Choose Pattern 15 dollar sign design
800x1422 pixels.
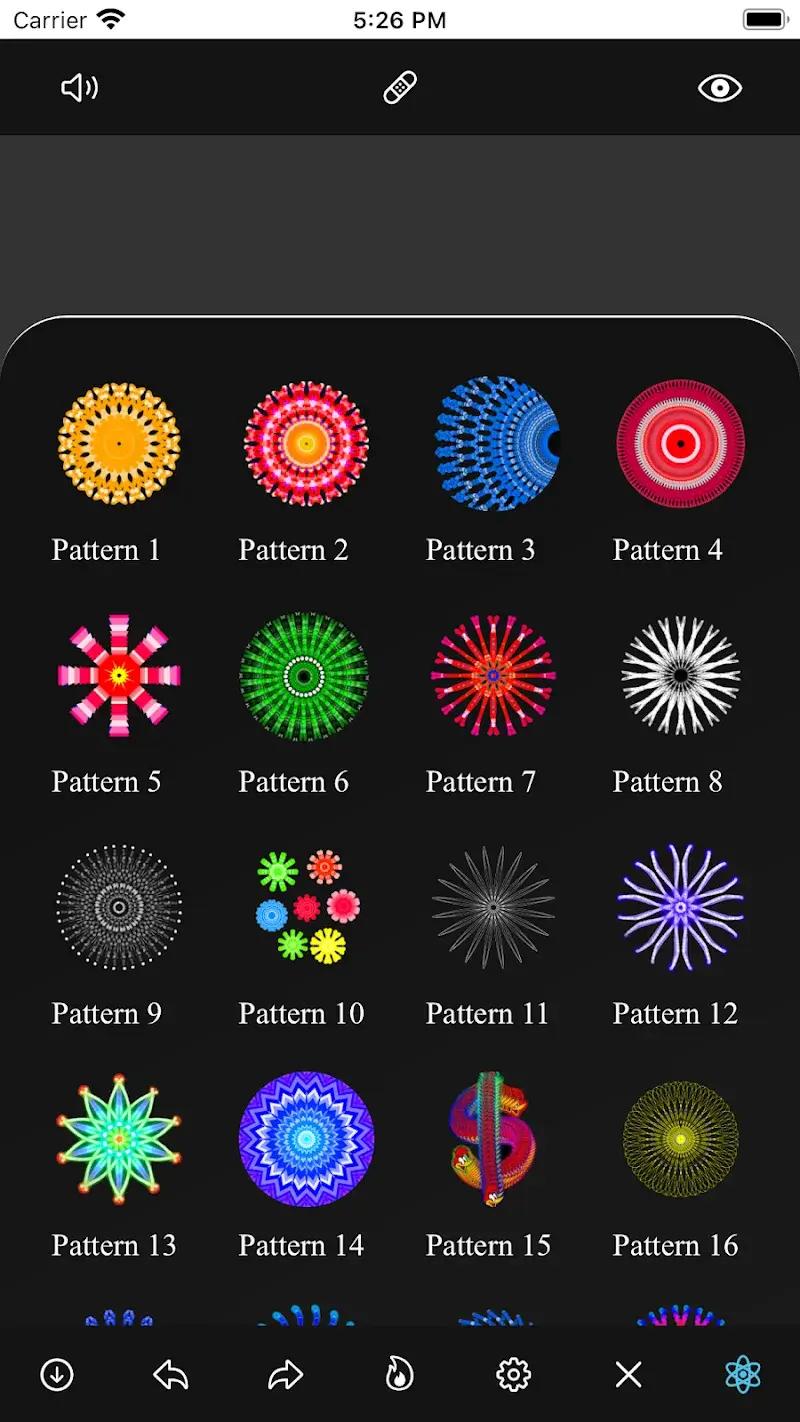(492, 1140)
